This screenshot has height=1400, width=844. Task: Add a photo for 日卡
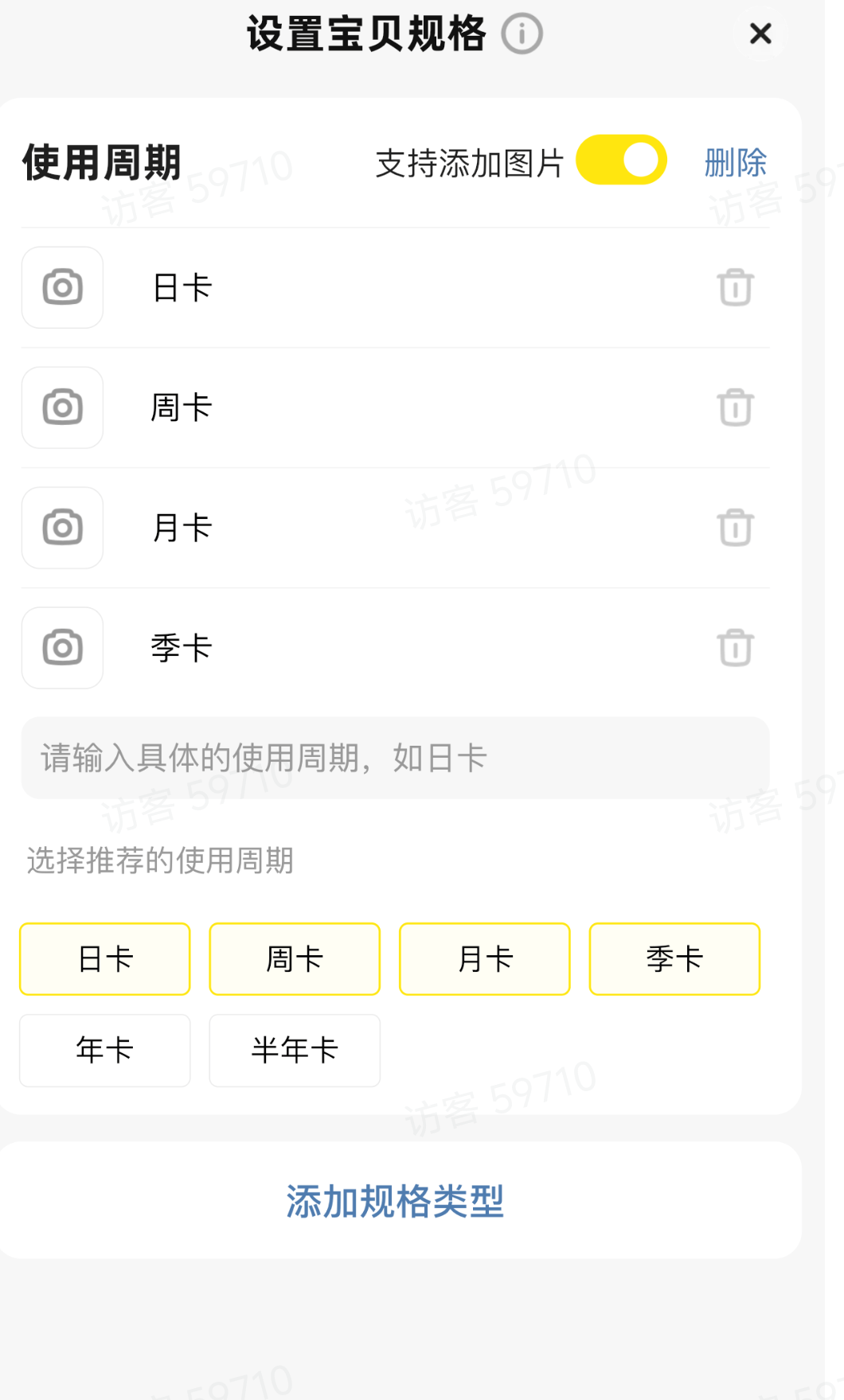click(62, 287)
